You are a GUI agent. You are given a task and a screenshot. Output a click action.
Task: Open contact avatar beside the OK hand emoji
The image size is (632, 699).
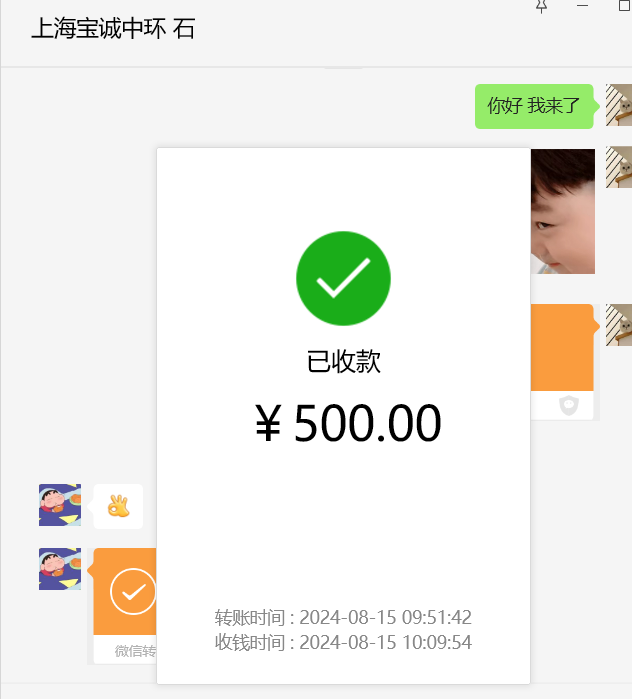[x=59, y=505]
